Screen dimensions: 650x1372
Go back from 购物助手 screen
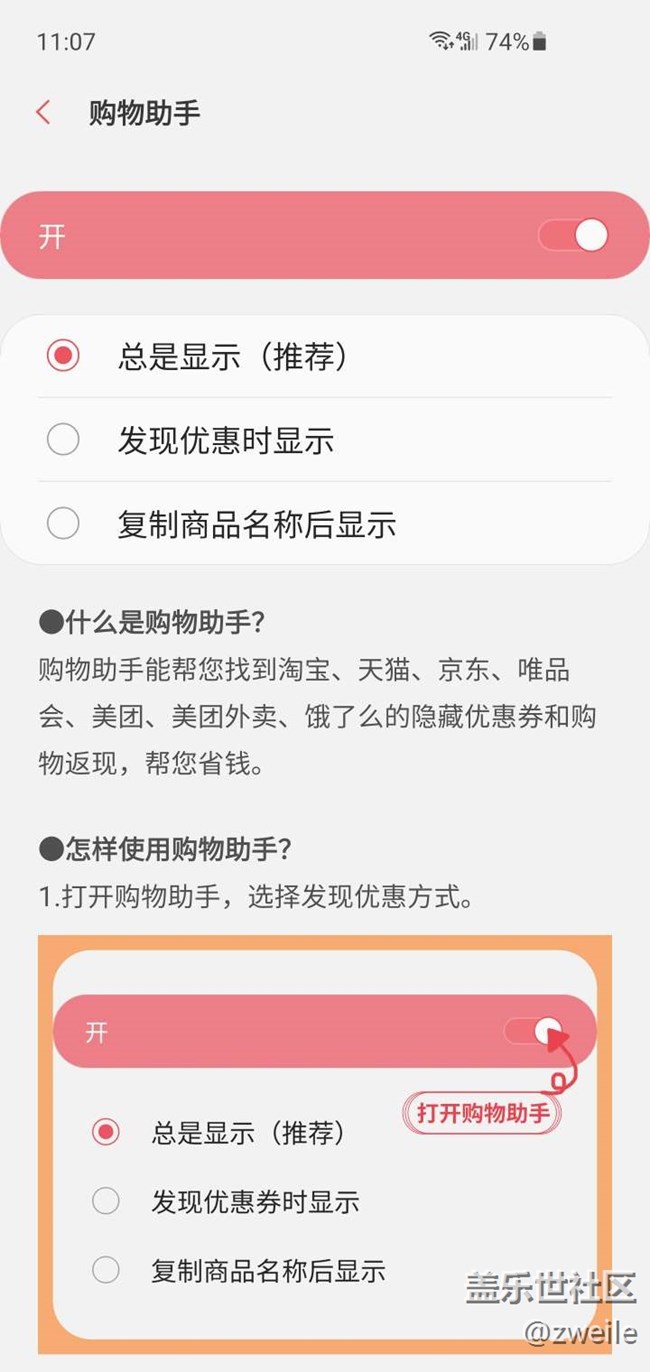pos(43,112)
